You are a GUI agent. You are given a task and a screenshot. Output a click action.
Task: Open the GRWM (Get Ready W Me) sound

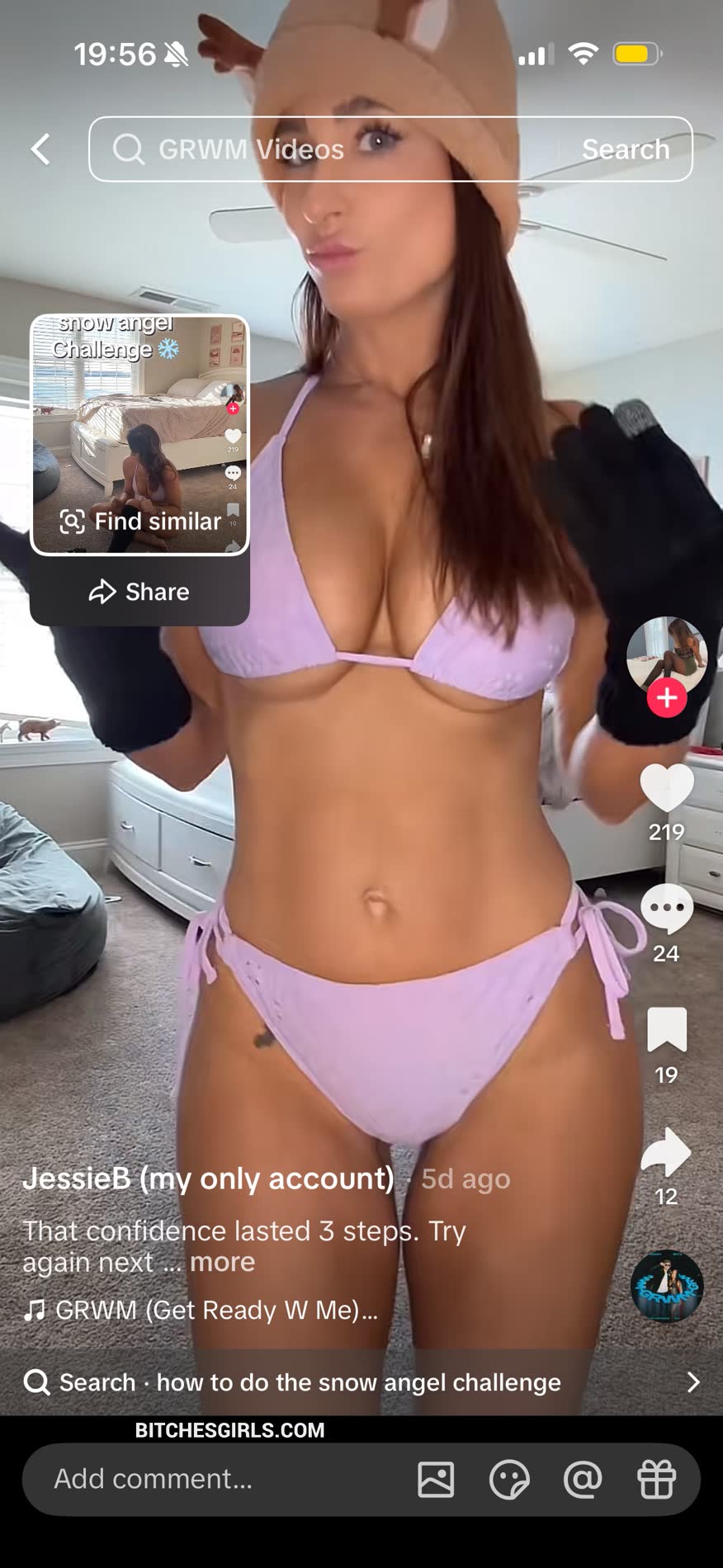coord(206,1310)
